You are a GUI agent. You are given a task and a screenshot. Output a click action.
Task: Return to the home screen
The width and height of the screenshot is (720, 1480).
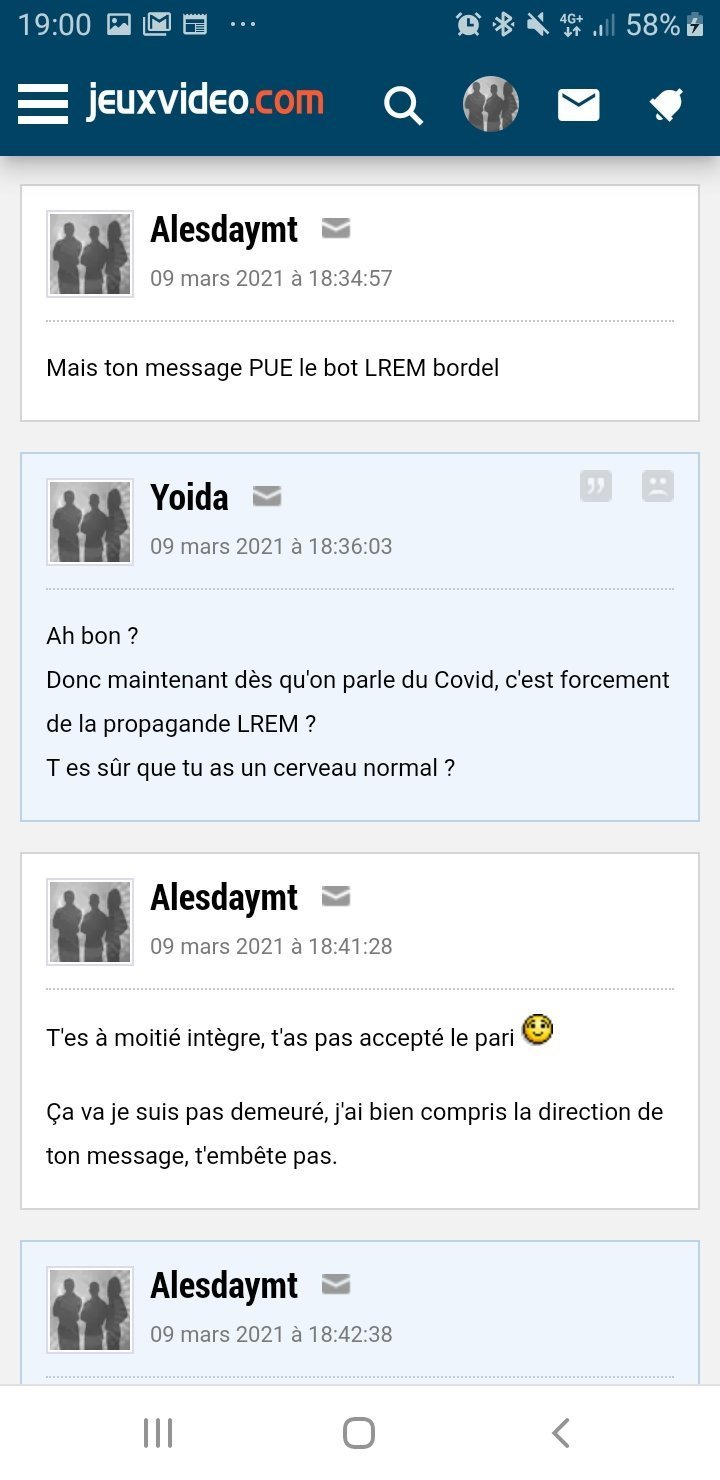(x=359, y=1433)
